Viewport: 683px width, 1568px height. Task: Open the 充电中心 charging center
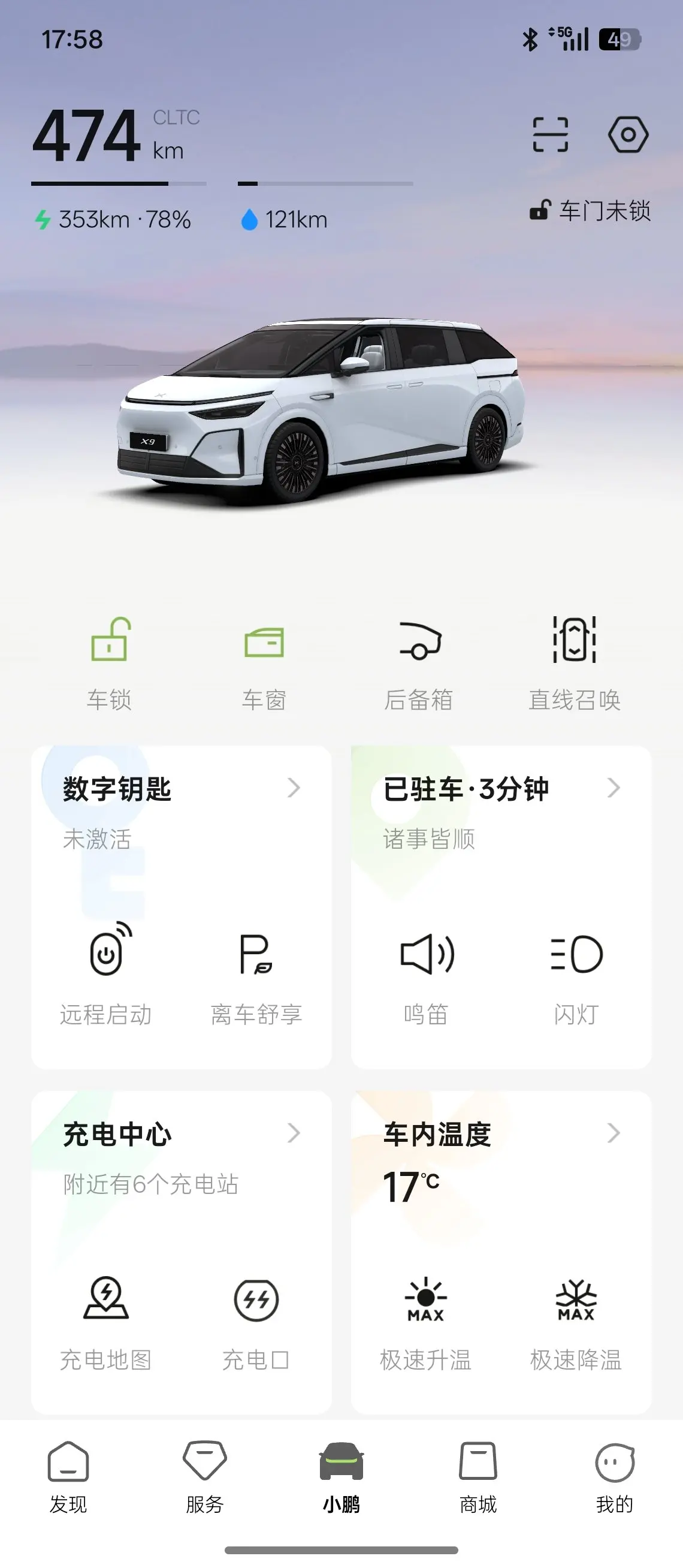click(182, 1134)
